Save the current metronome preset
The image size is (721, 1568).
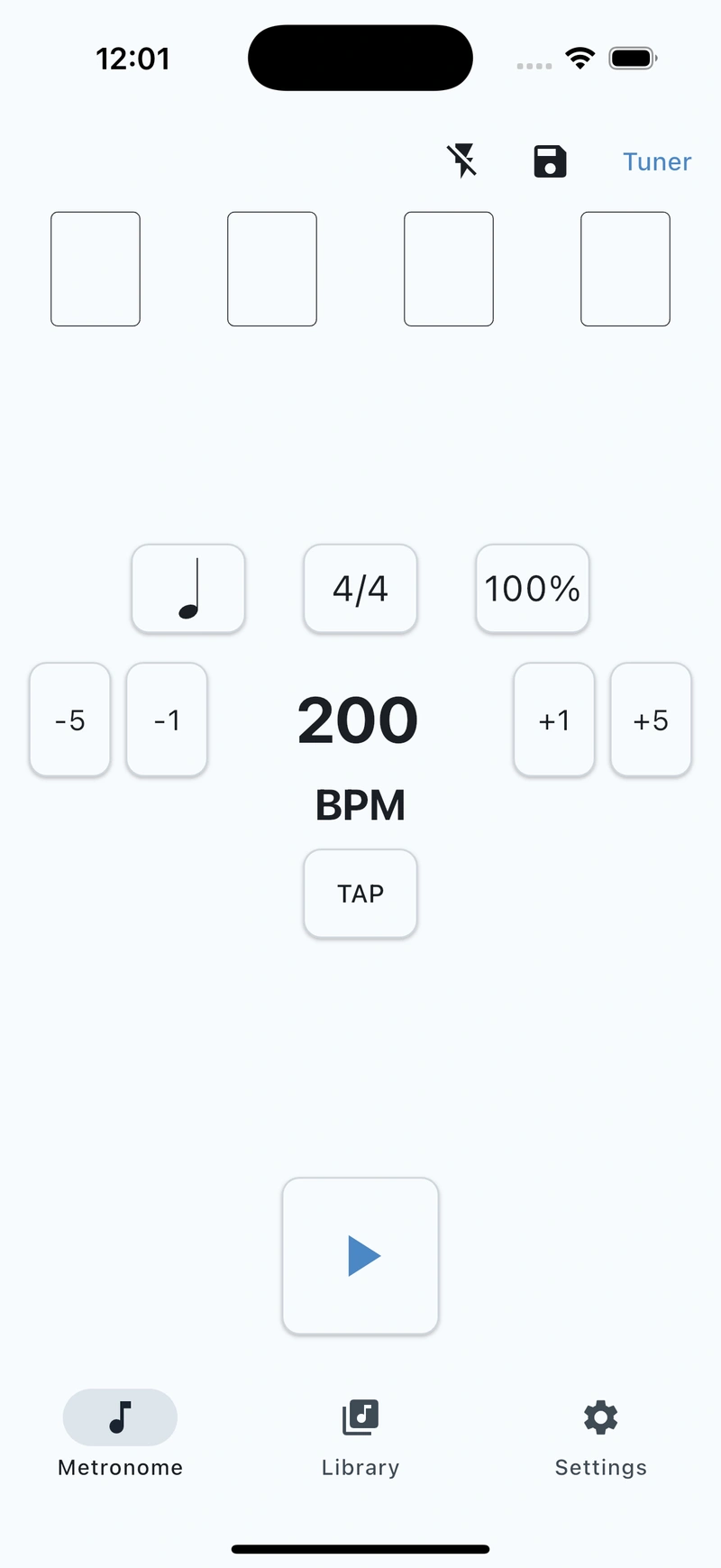coord(549,160)
